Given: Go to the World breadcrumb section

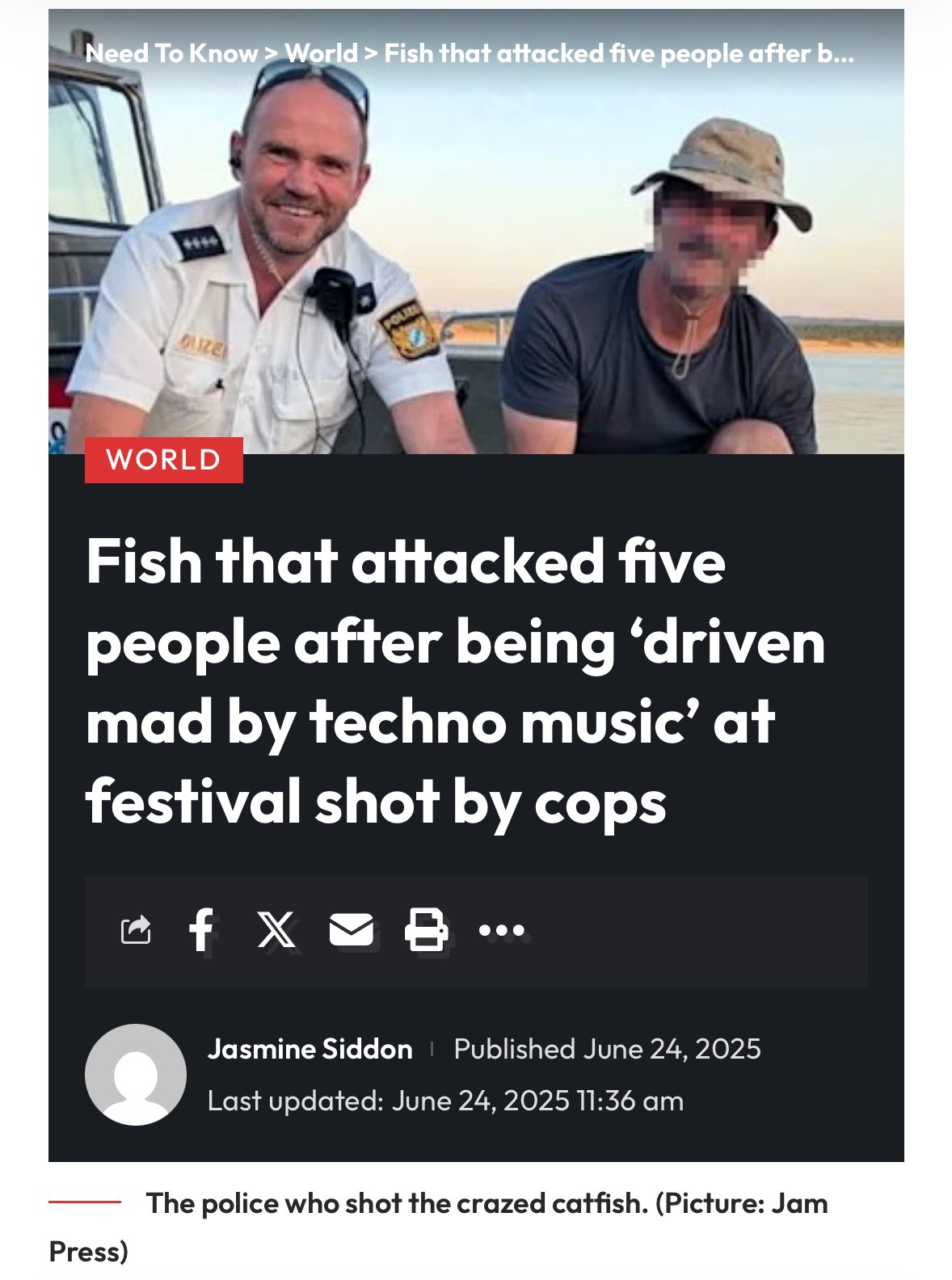Looking at the screenshot, I should pyautogui.click(x=321, y=53).
